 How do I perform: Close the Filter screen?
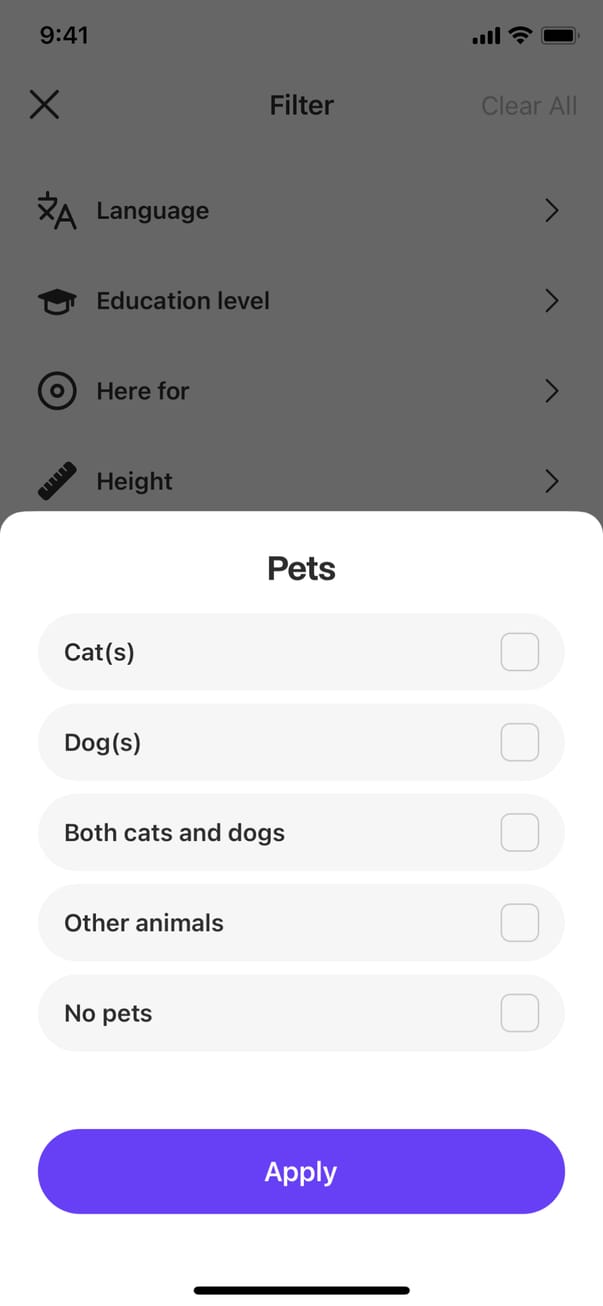tap(44, 105)
